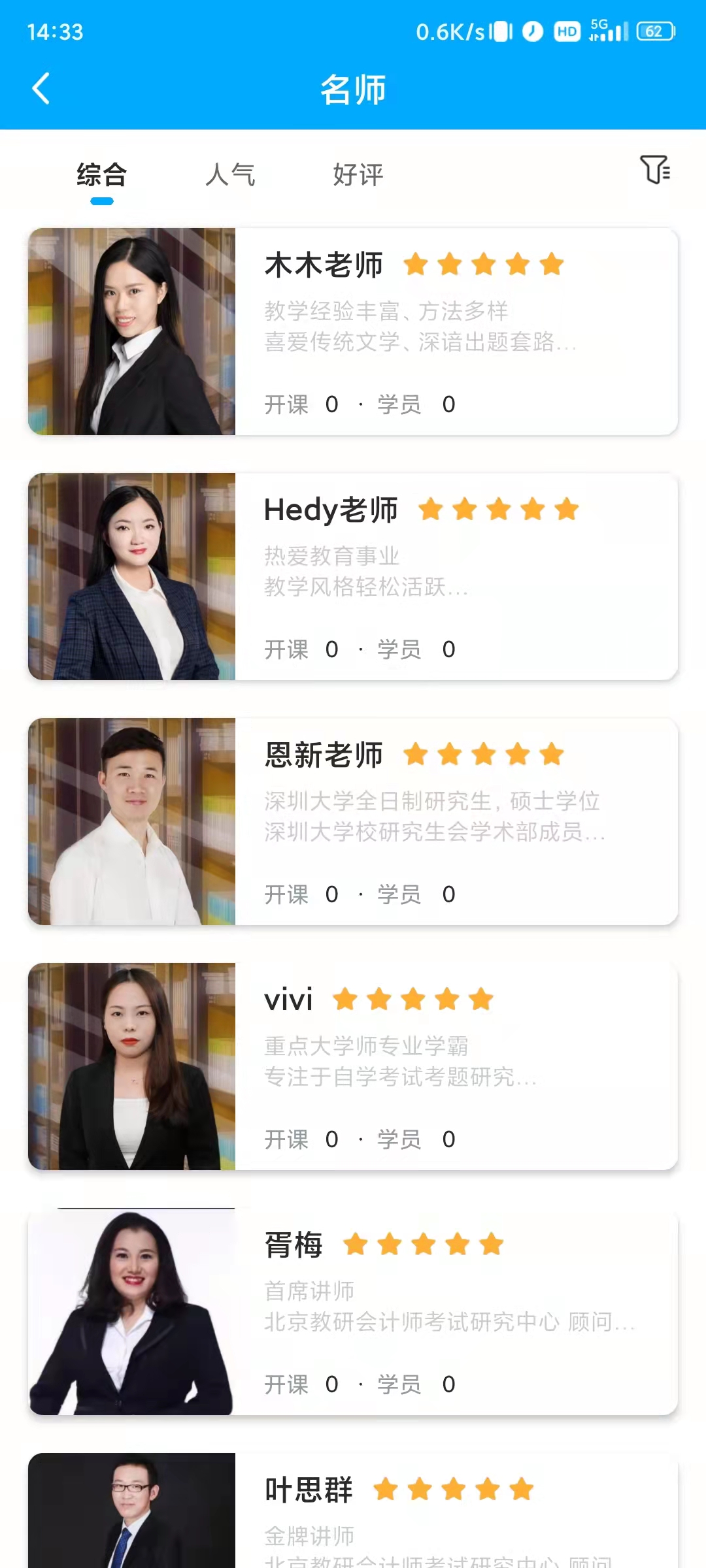Tap the HD icon in status bar
Screen dimensions: 706x1568
click(x=566, y=31)
